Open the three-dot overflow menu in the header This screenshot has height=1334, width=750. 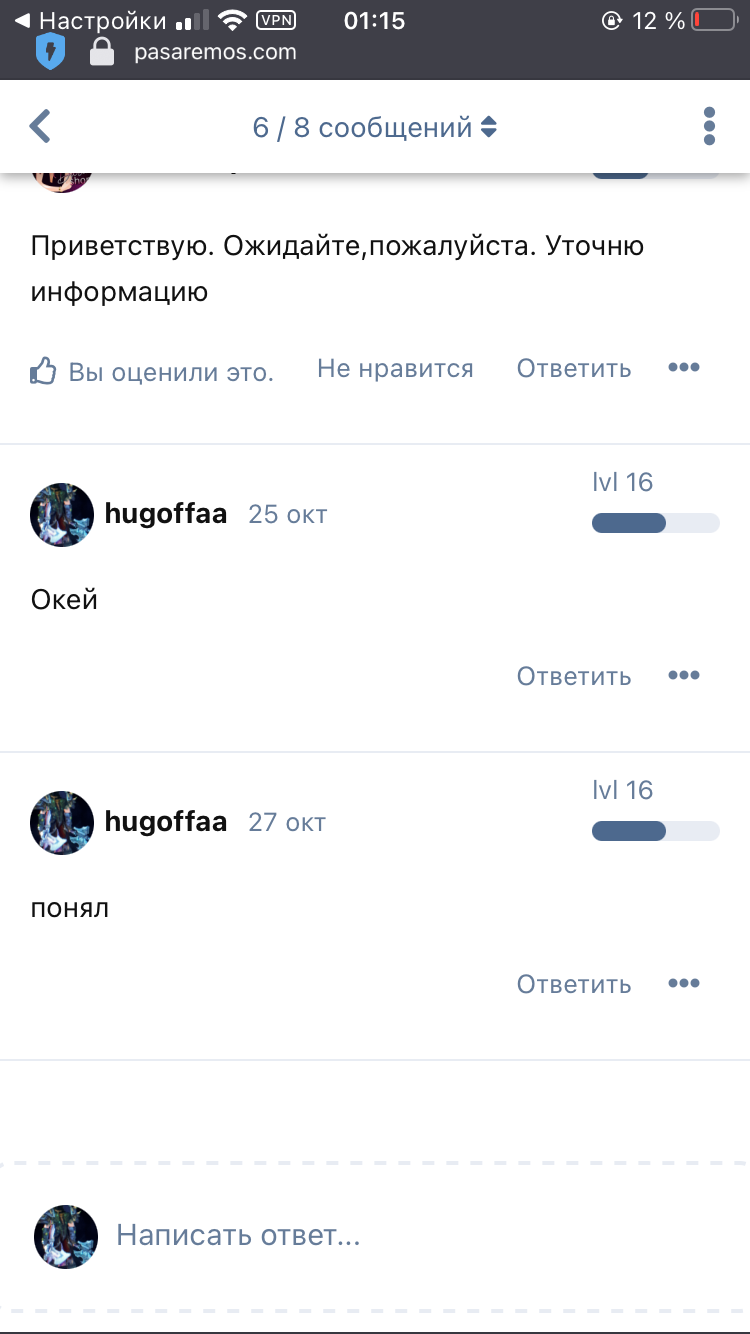(x=709, y=127)
